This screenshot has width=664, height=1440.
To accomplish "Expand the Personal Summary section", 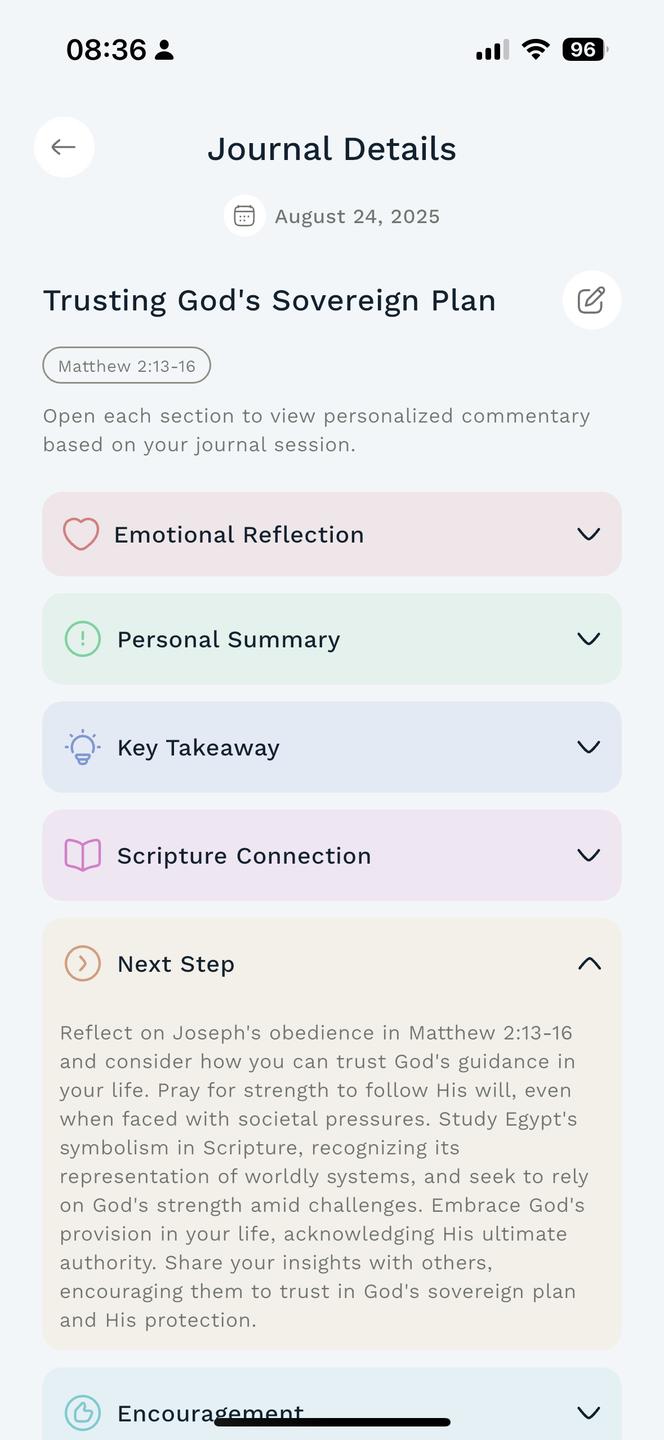I will point(331,639).
